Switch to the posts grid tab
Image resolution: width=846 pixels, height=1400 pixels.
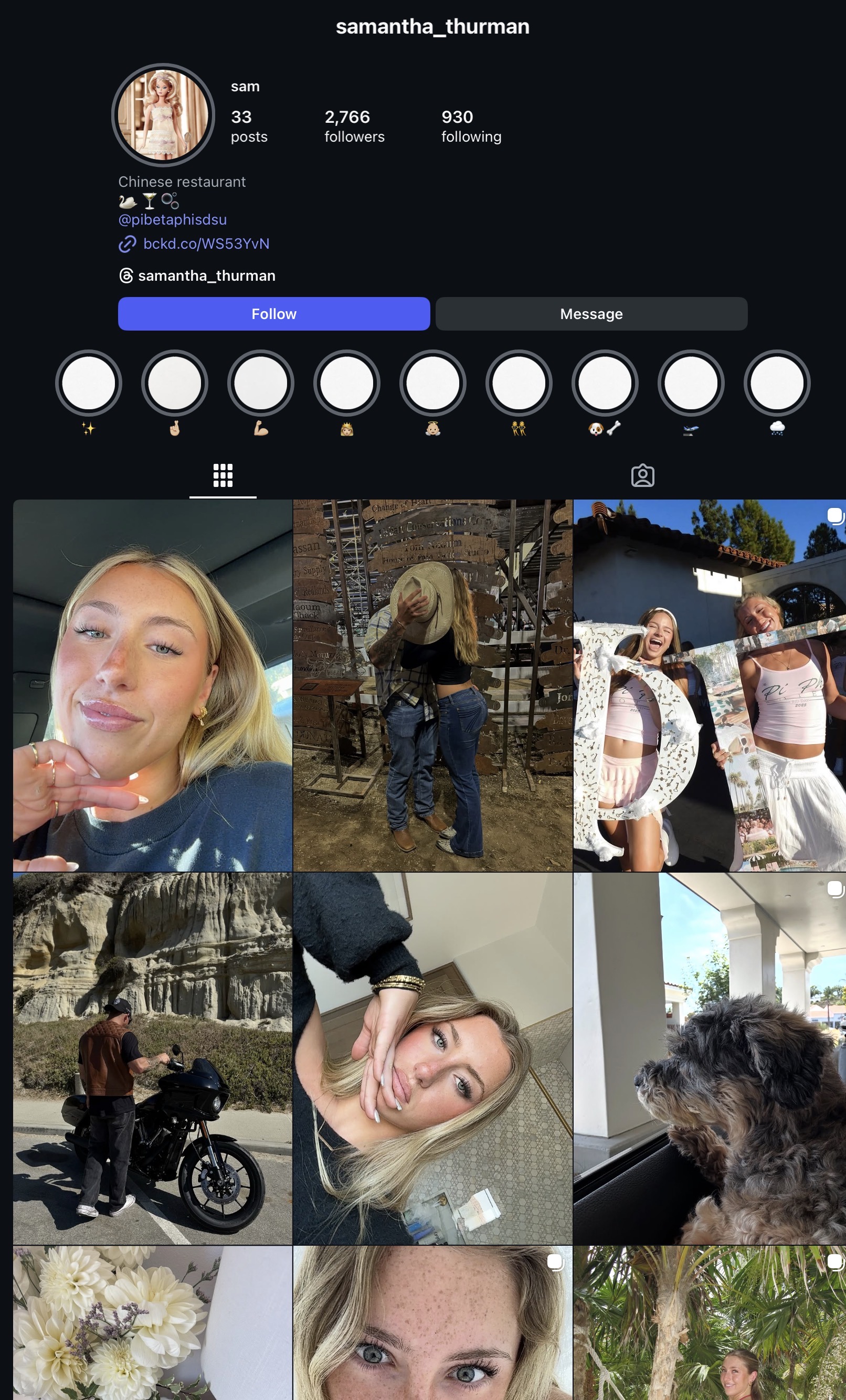click(x=223, y=475)
